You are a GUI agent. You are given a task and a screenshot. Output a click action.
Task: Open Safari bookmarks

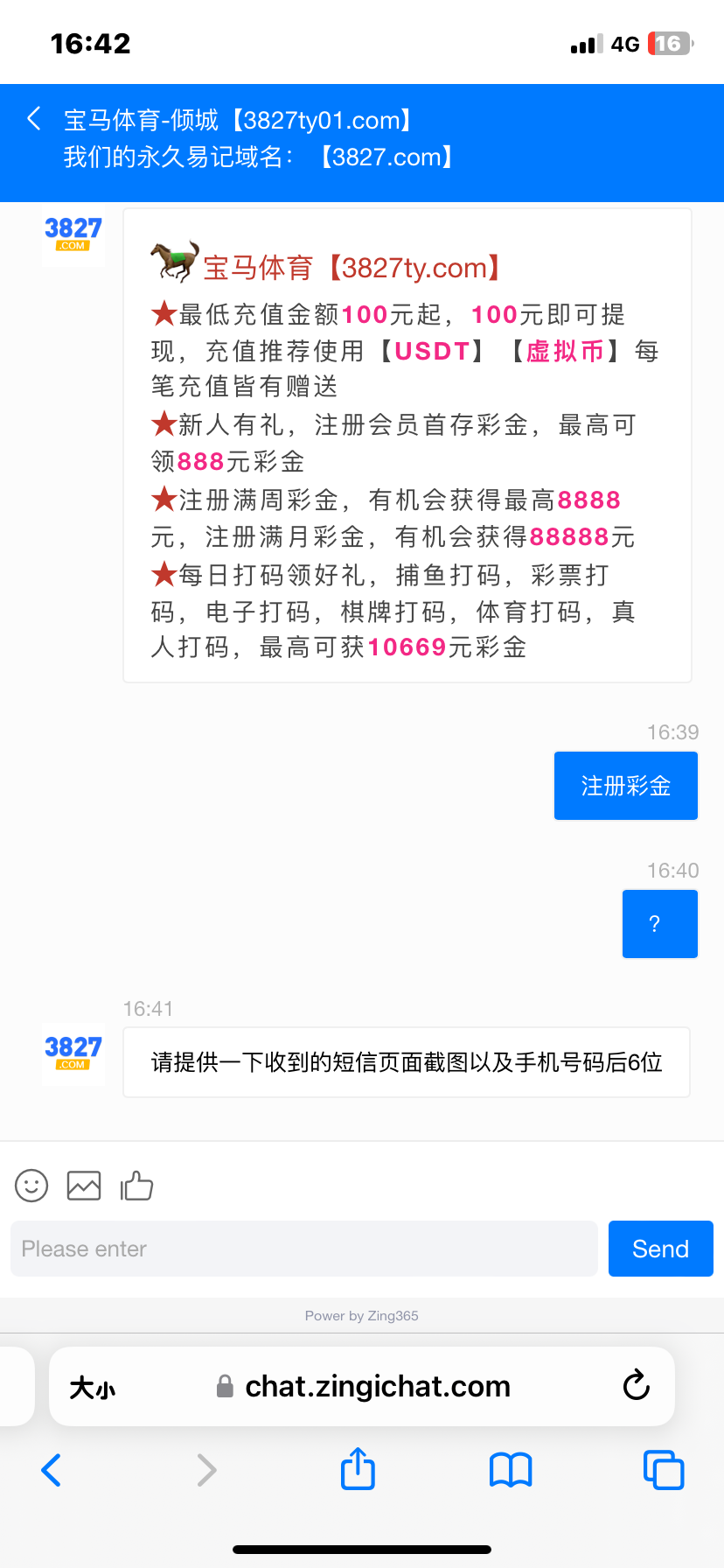(511, 1470)
